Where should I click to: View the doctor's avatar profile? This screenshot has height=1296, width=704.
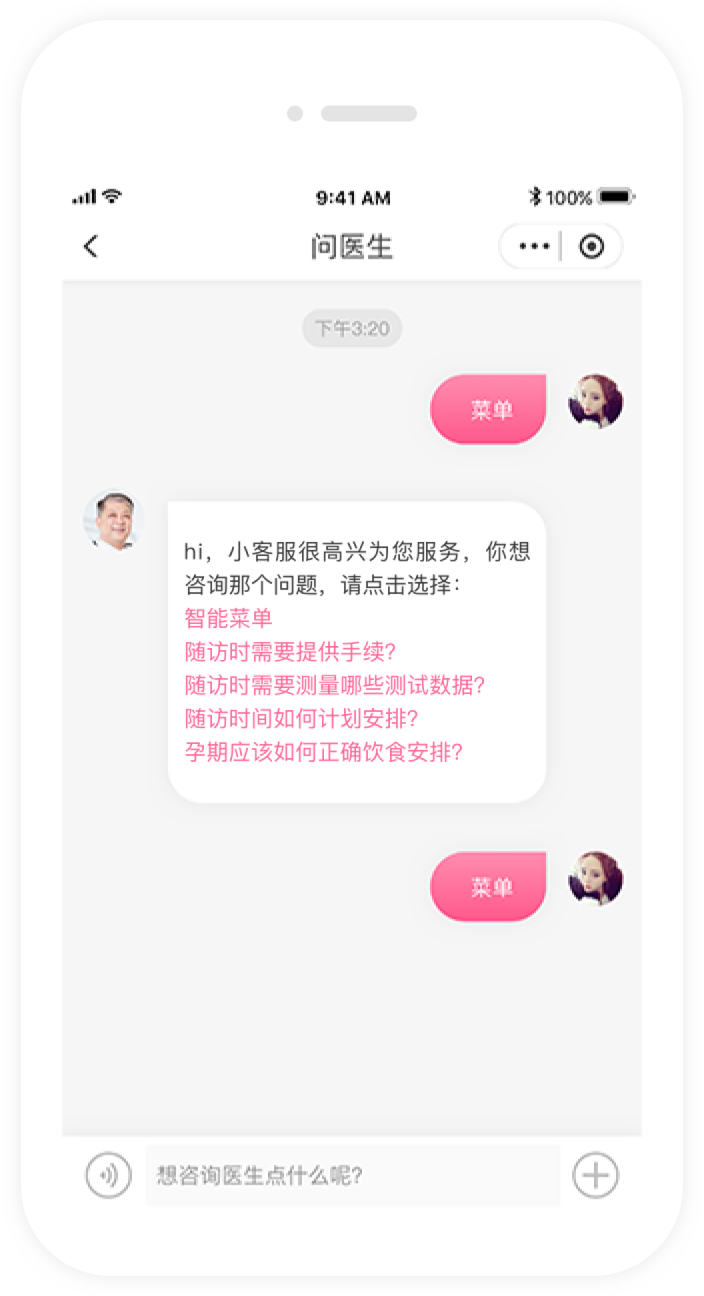112,520
